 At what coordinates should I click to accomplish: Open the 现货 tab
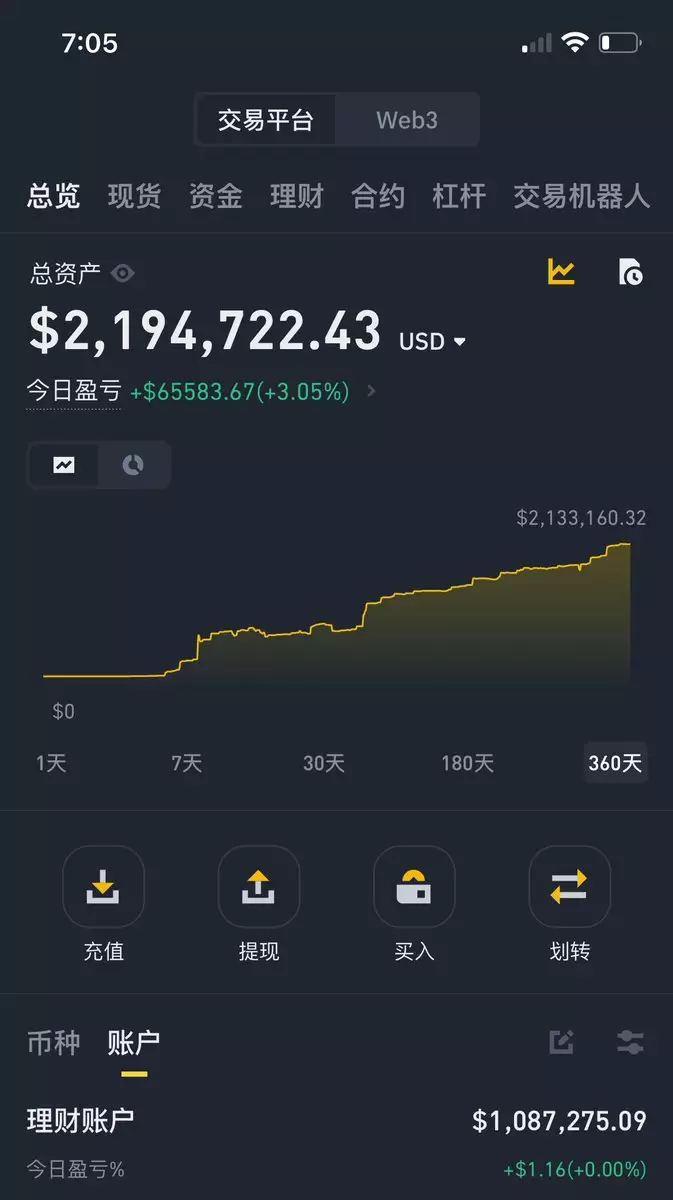click(134, 196)
